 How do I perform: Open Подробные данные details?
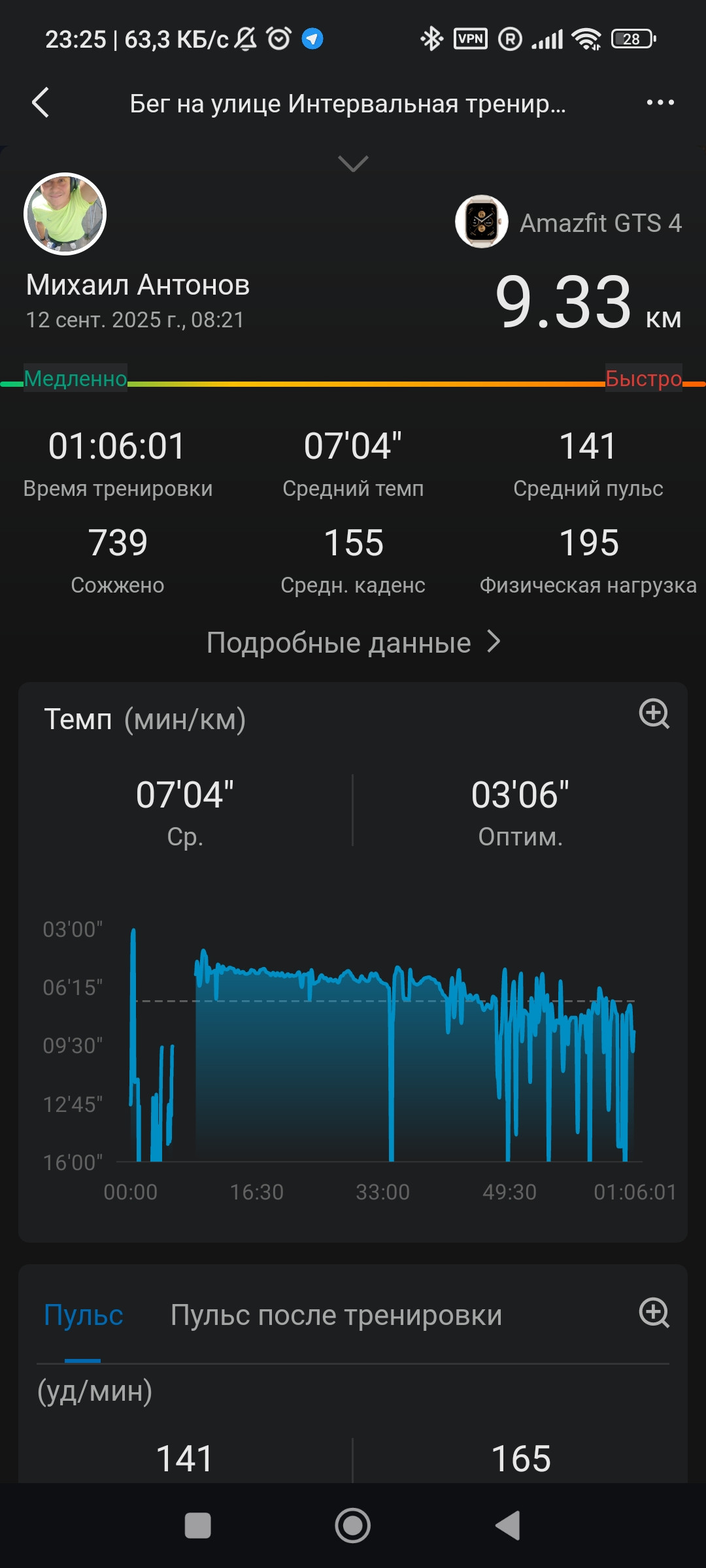click(353, 642)
